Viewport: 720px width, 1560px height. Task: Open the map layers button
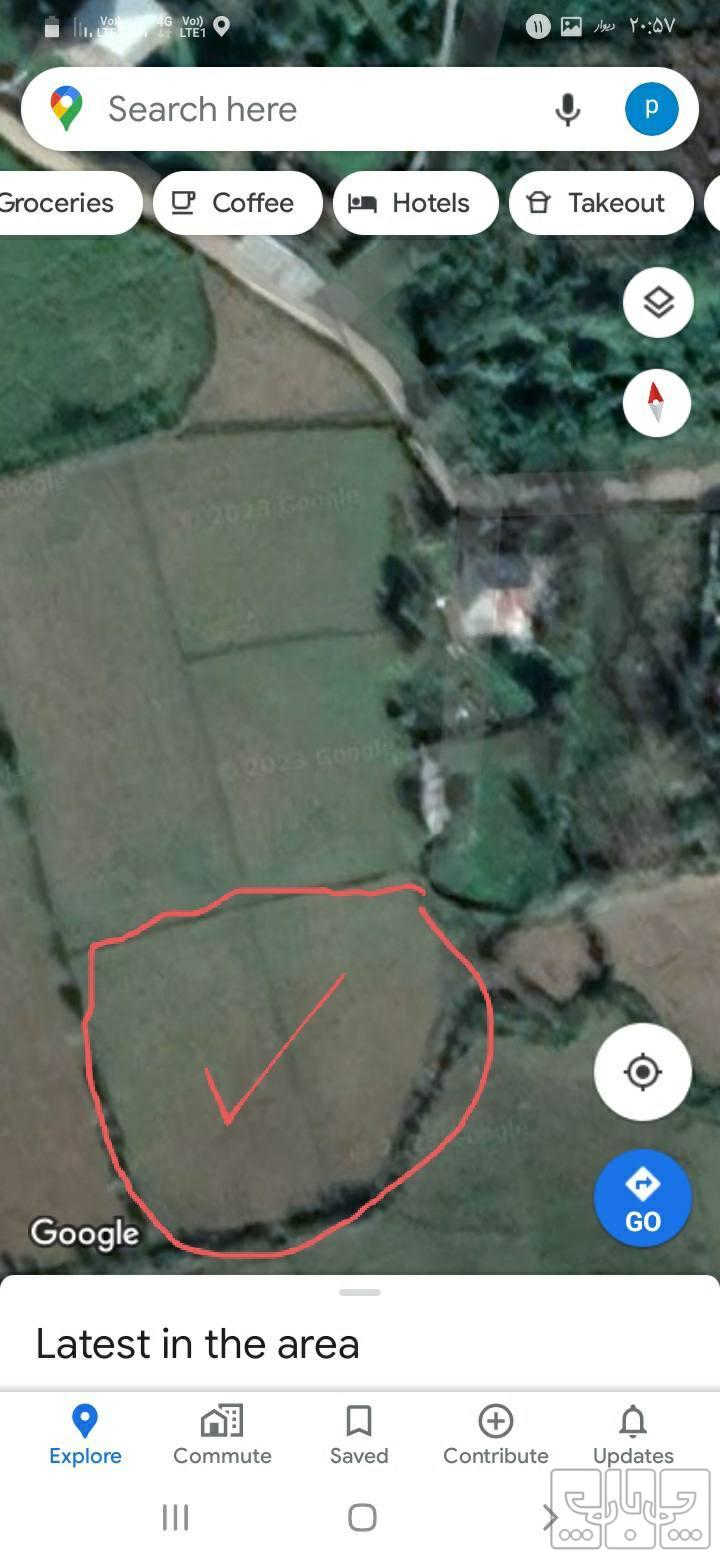[658, 302]
